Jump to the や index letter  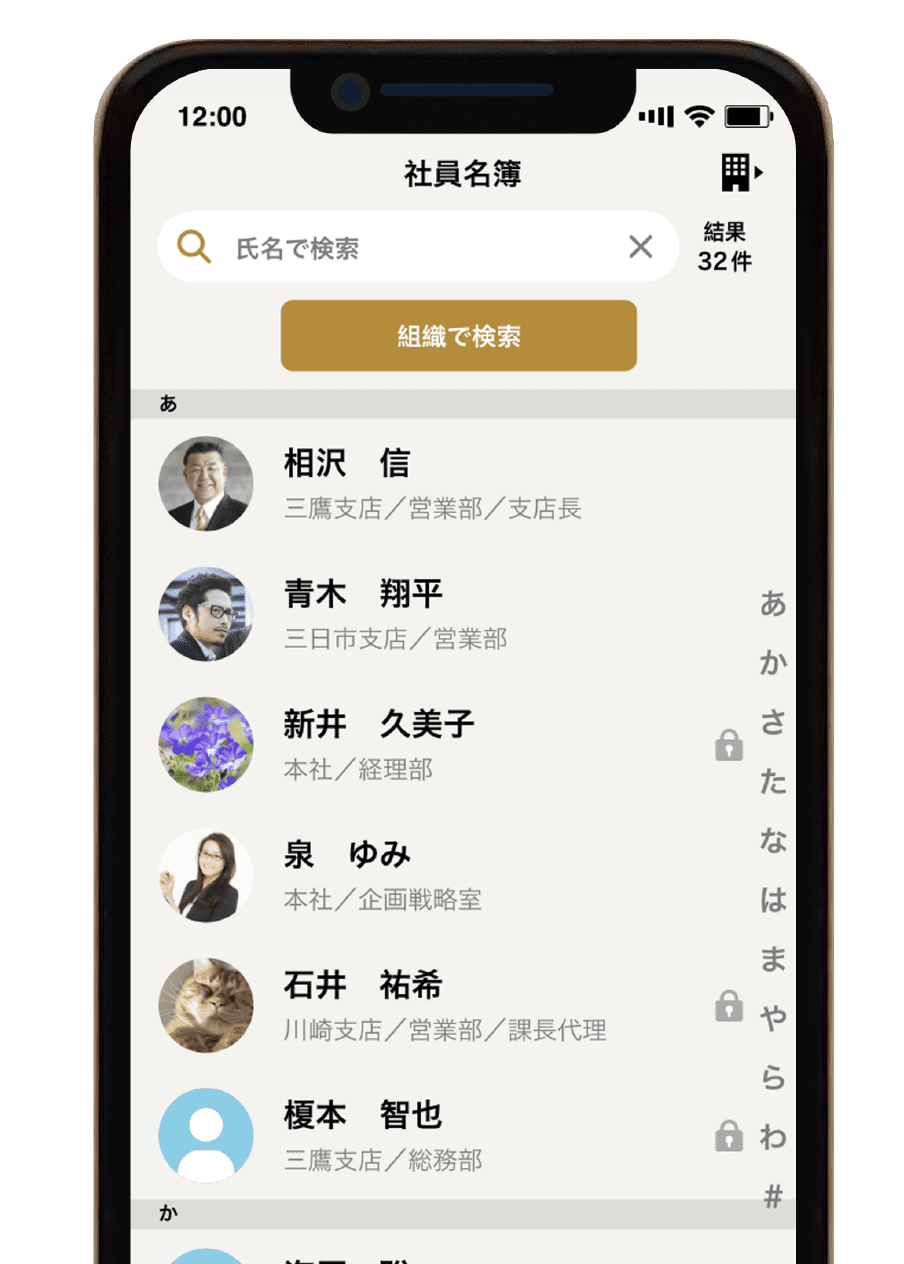(x=772, y=1019)
